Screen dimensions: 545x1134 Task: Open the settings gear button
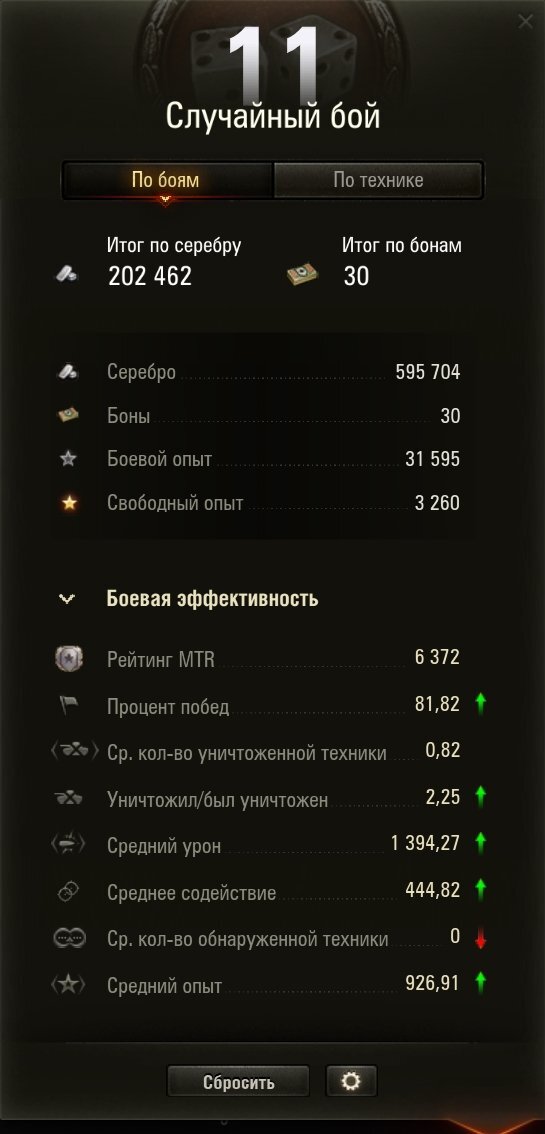coord(351,1082)
